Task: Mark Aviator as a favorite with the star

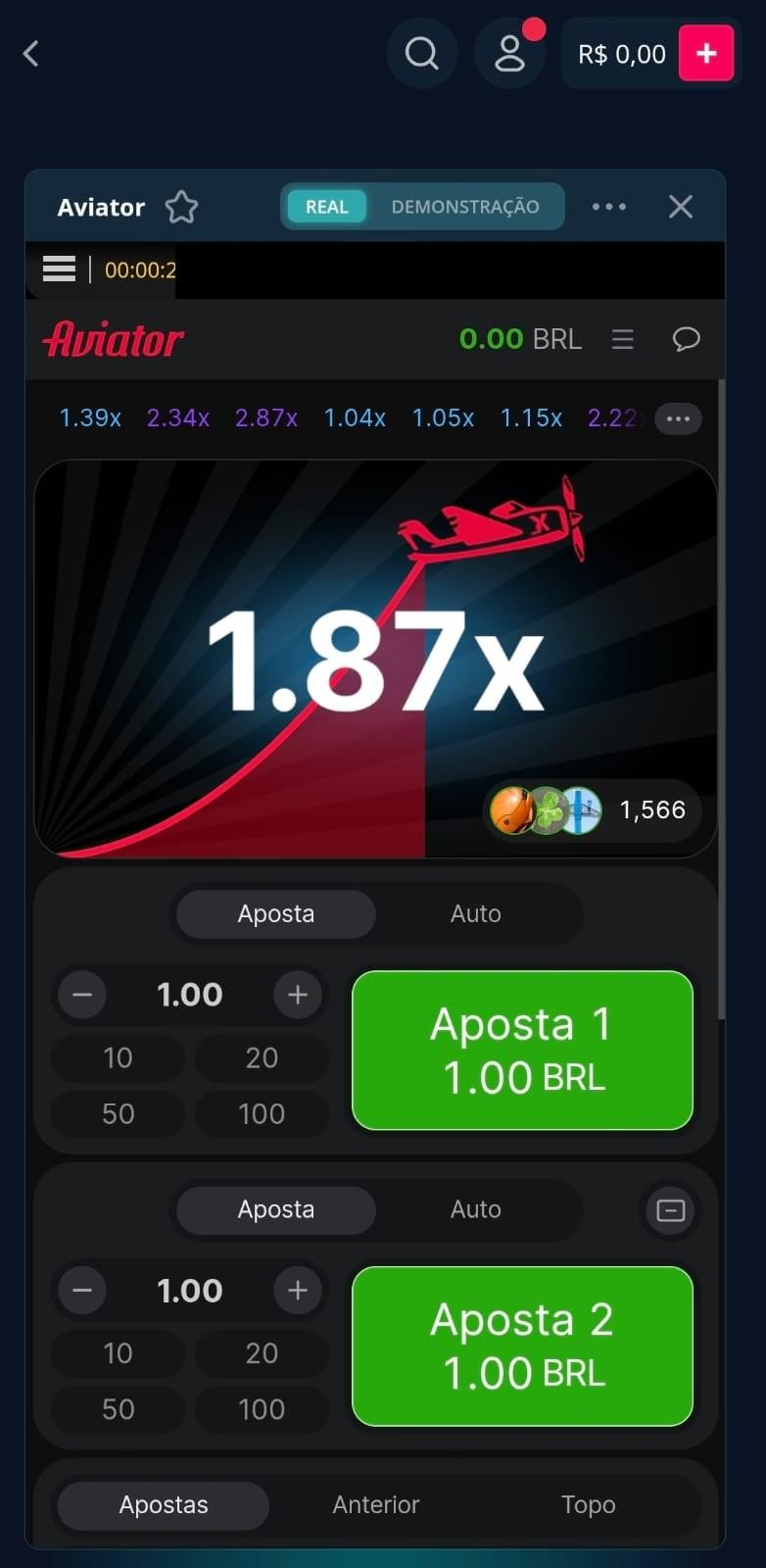Action: 181,207
